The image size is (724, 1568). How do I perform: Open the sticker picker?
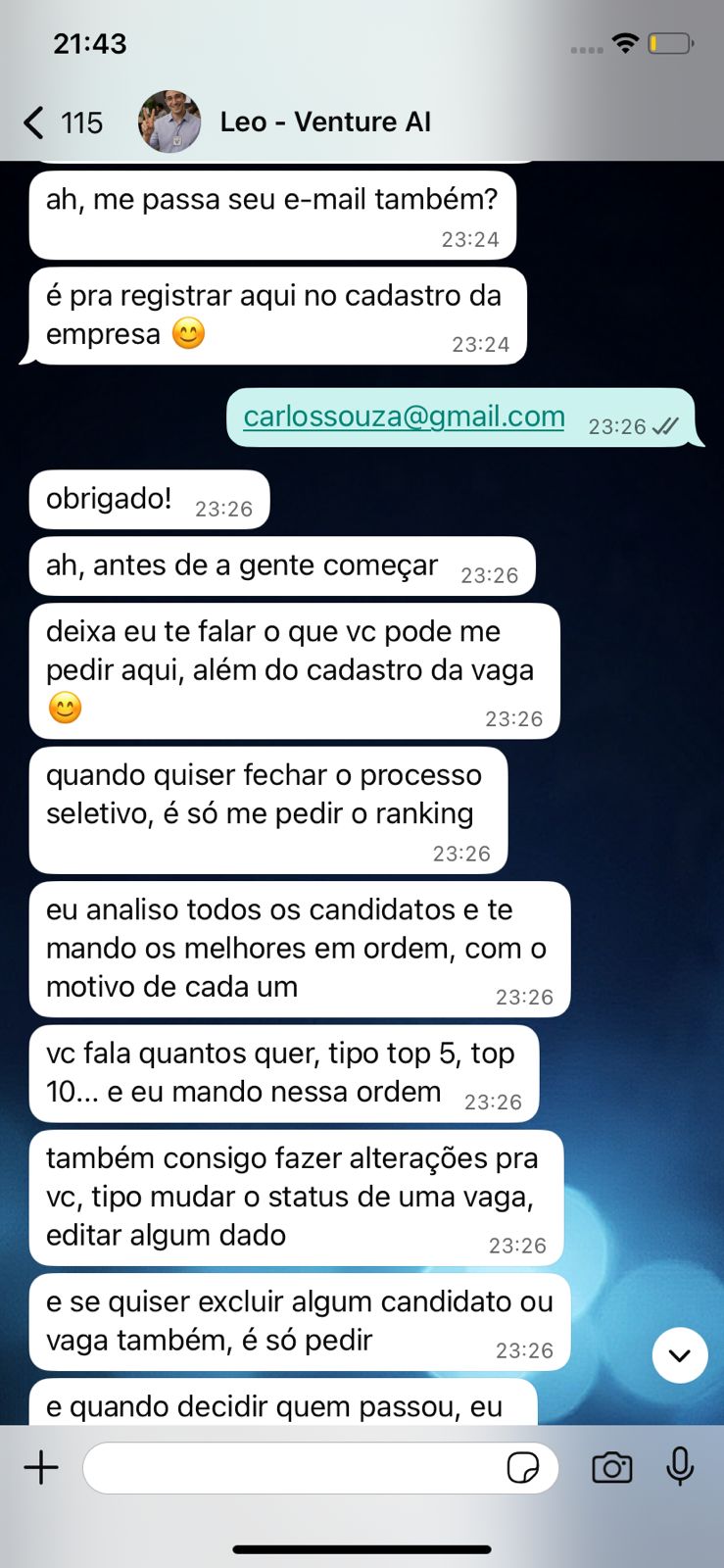(523, 1467)
